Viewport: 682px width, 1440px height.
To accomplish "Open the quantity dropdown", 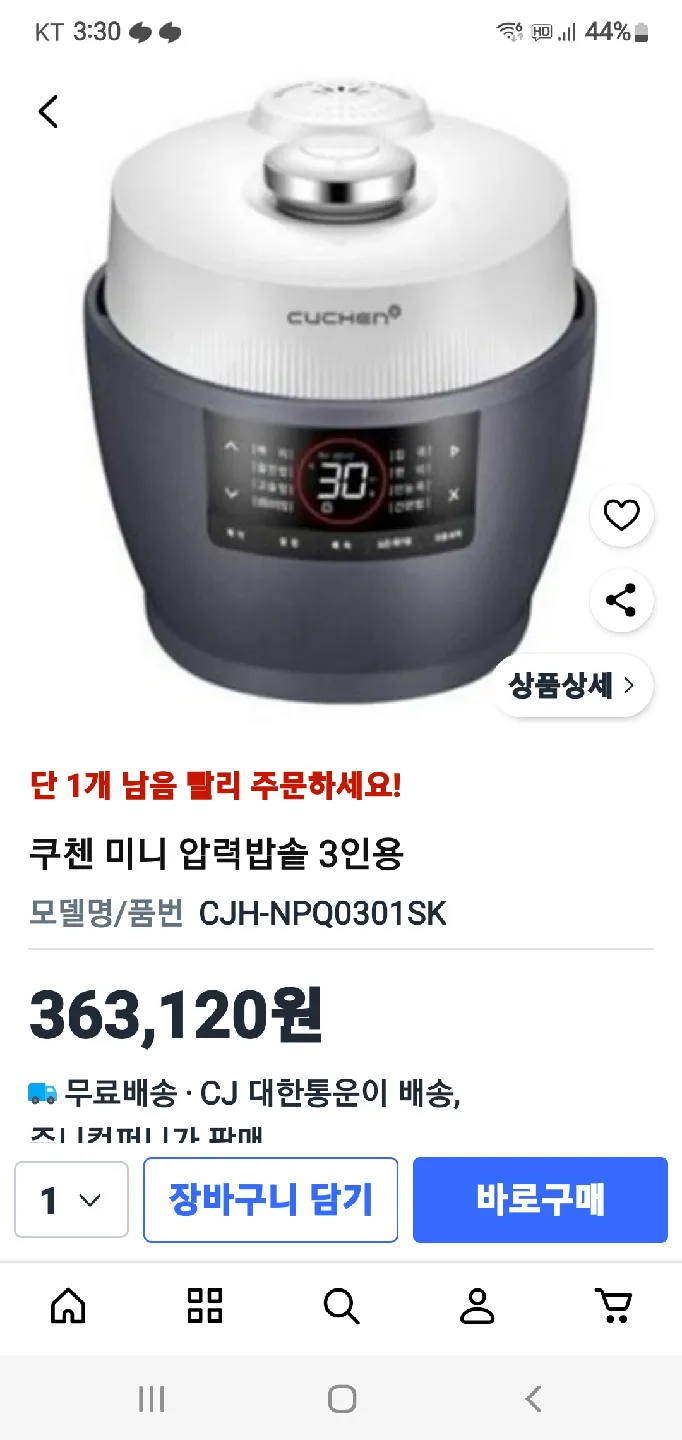I will 71,1200.
